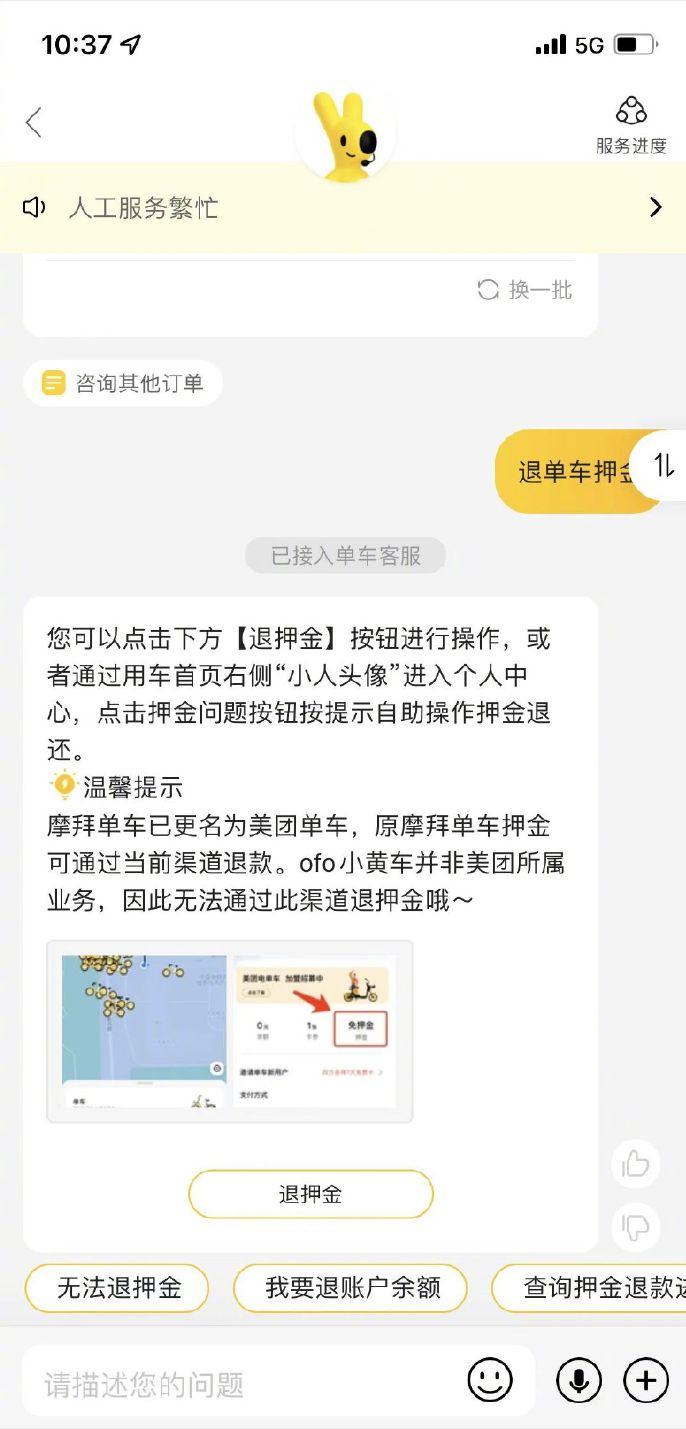The image size is (686, 1429).
Task: Go back using the top-left arrow
Action: [x=34, y=123]
